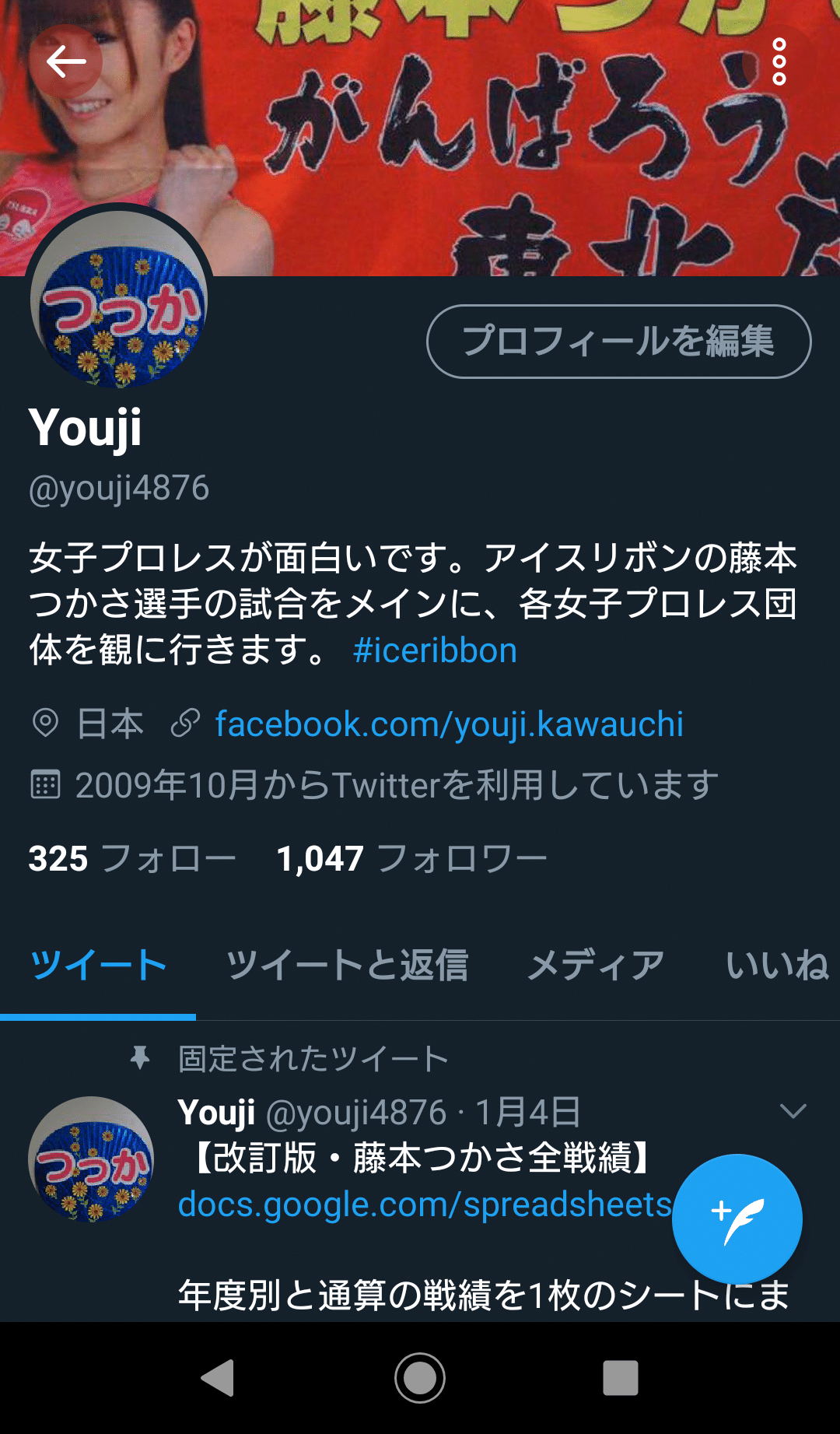Go back using the top arrow

point(65,61)
